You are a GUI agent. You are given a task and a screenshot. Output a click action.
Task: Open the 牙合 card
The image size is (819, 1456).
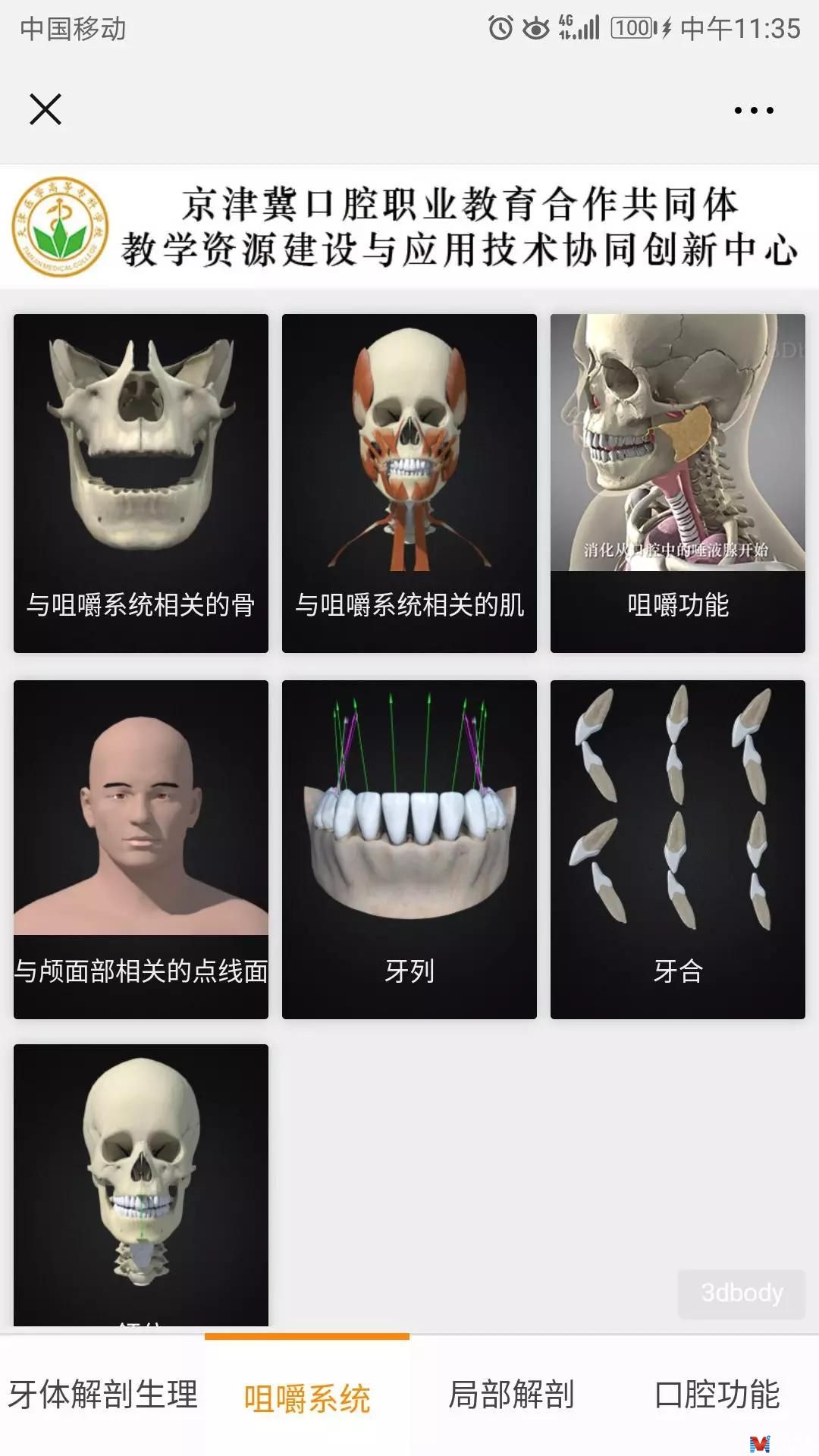pyautogui.click(x=677, y=849)
